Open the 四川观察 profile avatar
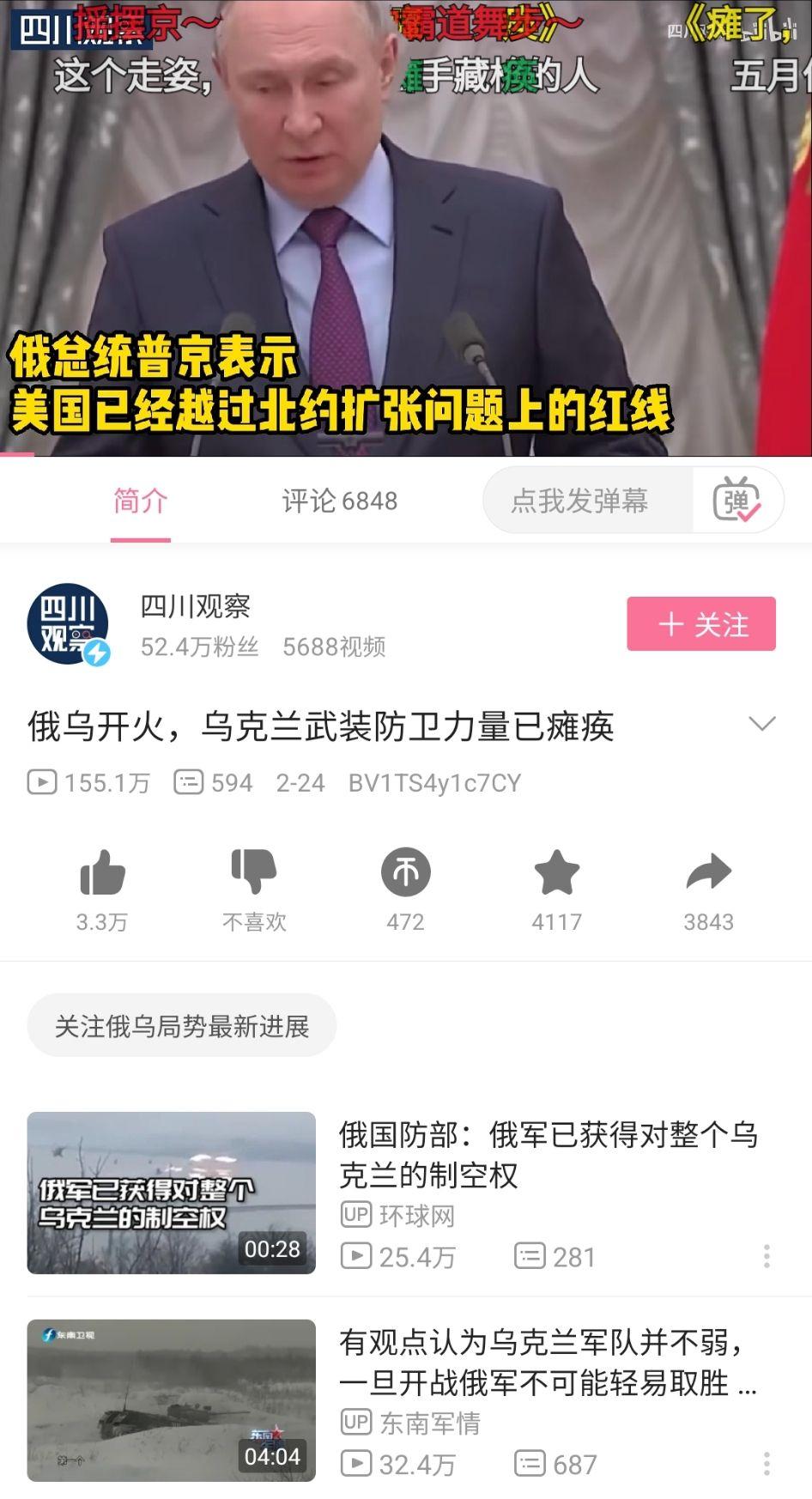812x1499 pixels. [x=68, y=624]
